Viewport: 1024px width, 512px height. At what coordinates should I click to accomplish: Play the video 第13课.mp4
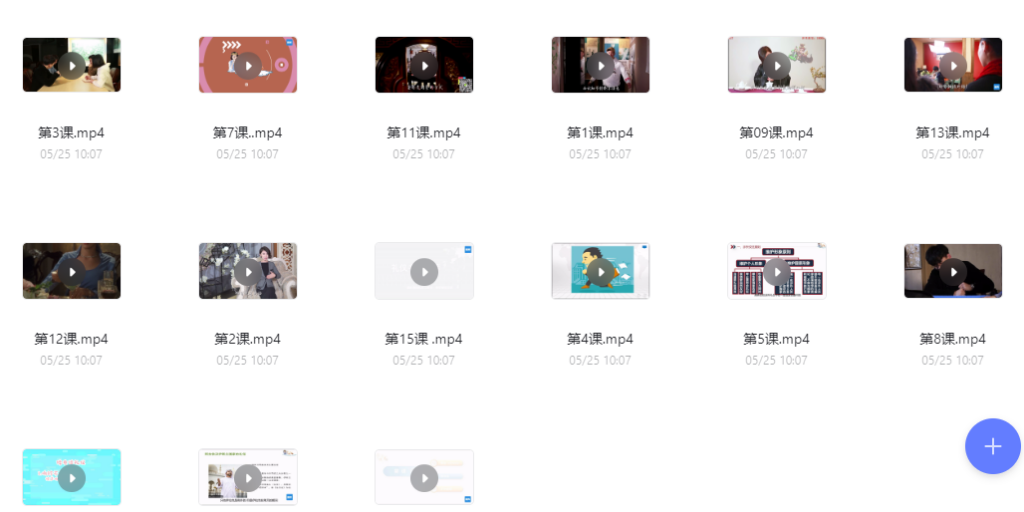[x=952, y=66]
